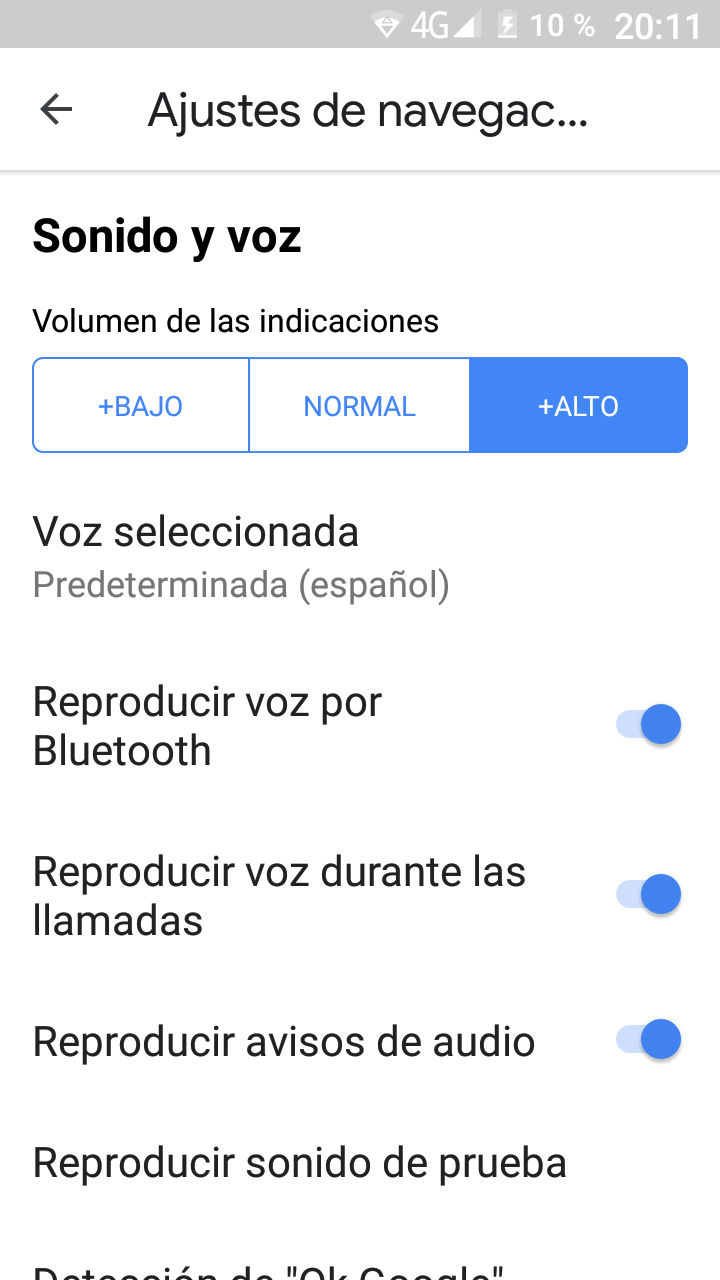This screenshot has width=720, height=1280.
Task: Select the +ALTO volume level
Action: (578, 405)
